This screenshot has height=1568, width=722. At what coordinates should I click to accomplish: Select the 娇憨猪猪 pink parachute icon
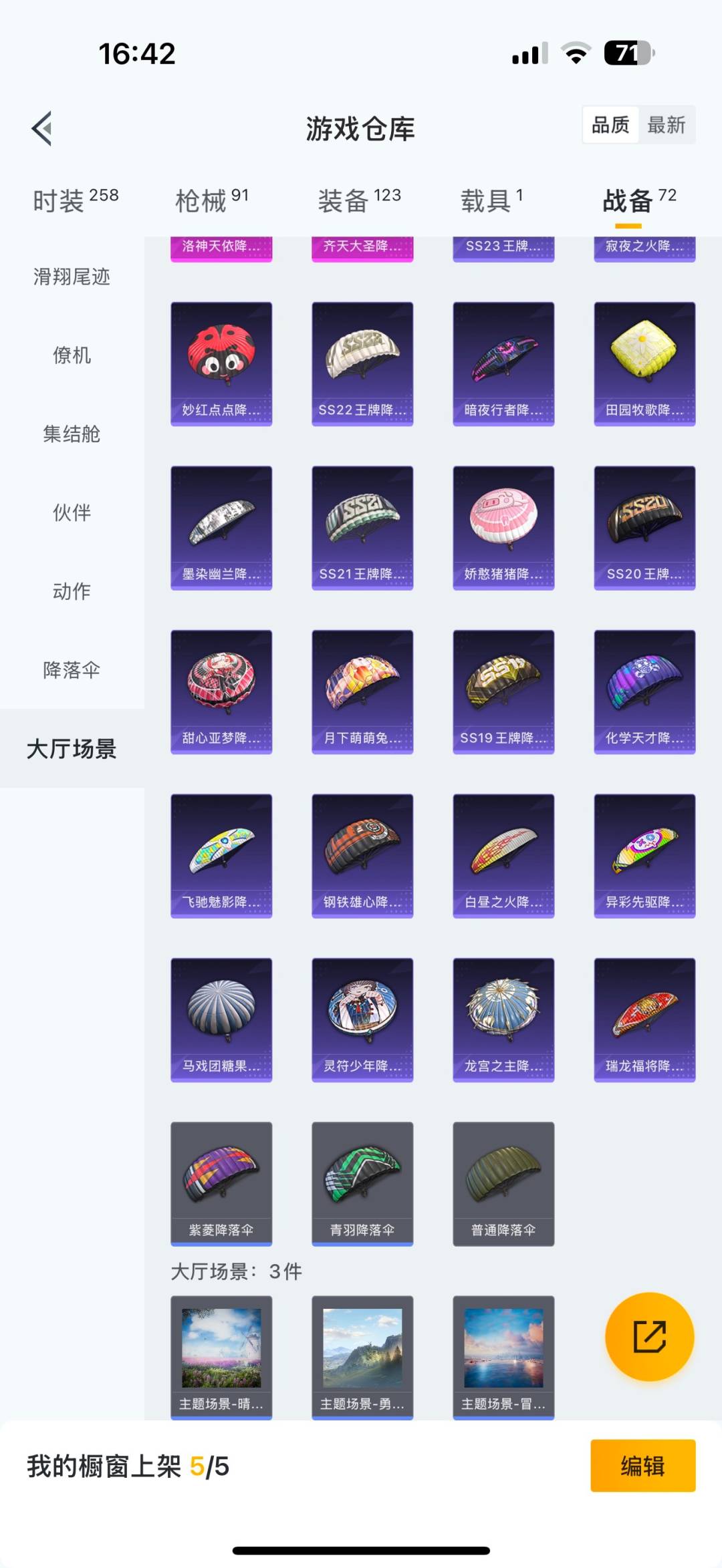click(503, 527)
